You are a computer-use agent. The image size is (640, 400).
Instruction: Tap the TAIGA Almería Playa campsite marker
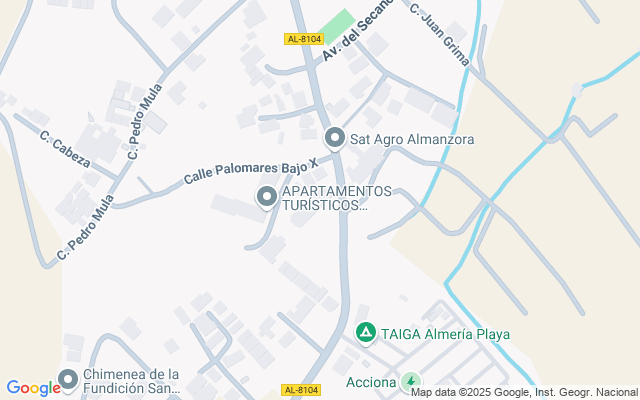coord(367,333)
